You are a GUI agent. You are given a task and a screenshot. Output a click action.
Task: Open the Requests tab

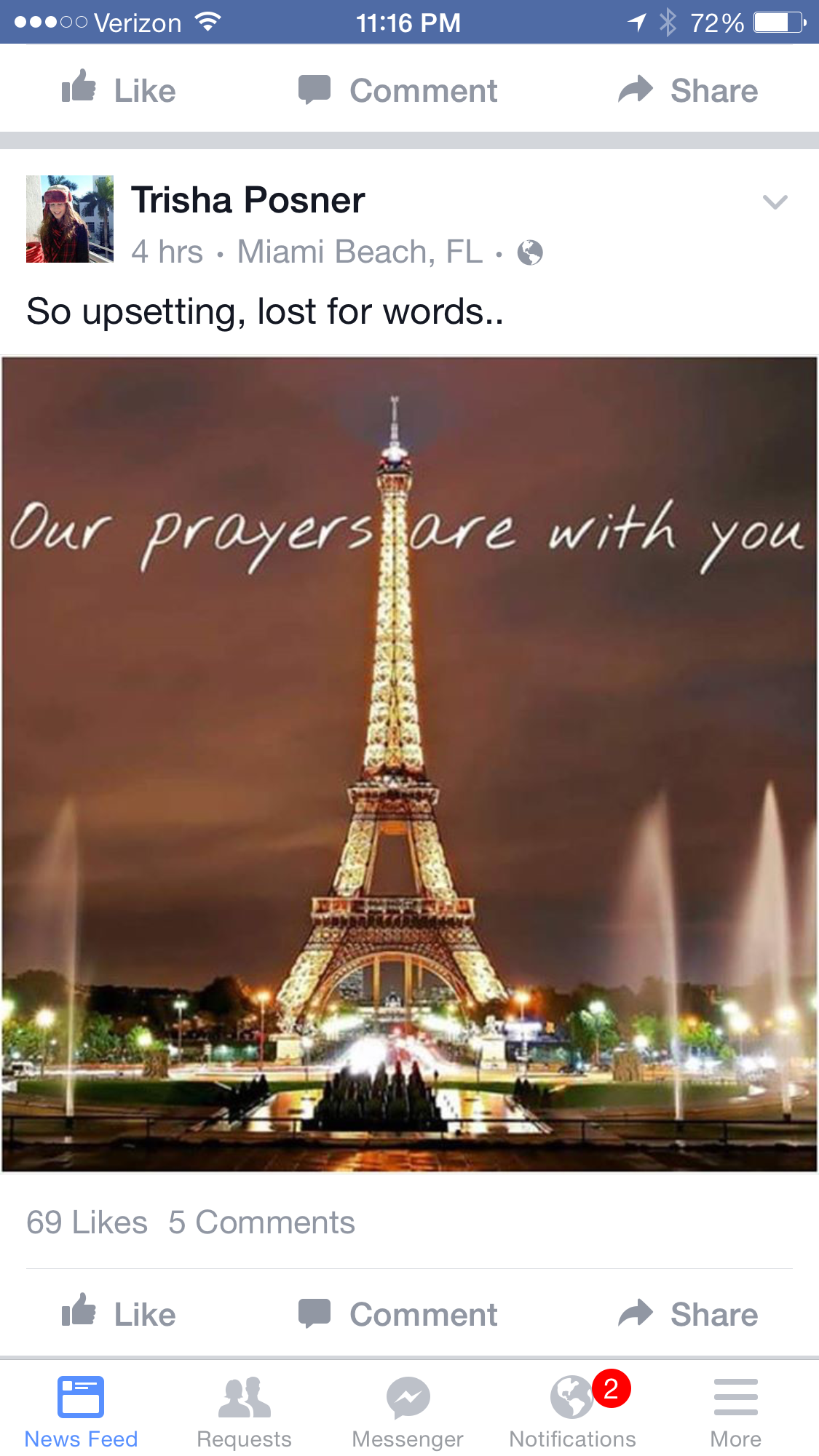(244, 1412)
